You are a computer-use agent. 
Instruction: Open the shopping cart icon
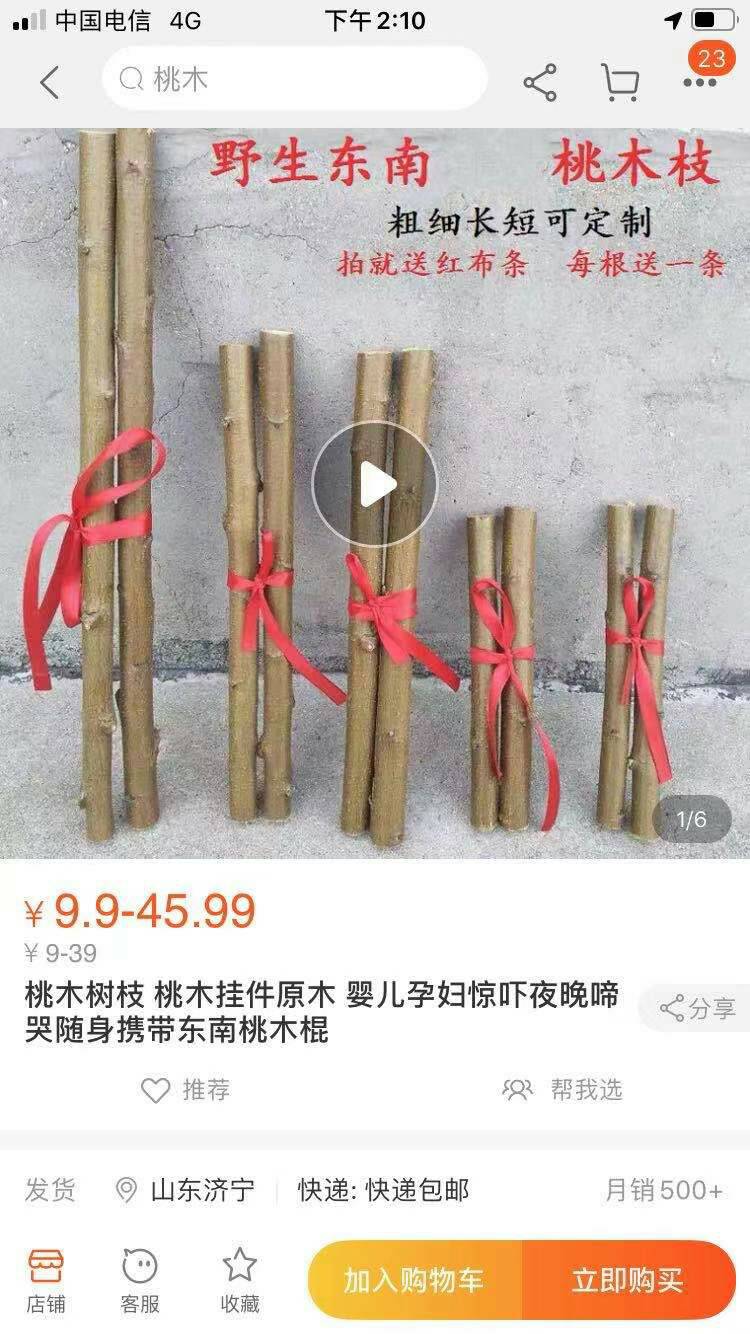tap(620, 82)
